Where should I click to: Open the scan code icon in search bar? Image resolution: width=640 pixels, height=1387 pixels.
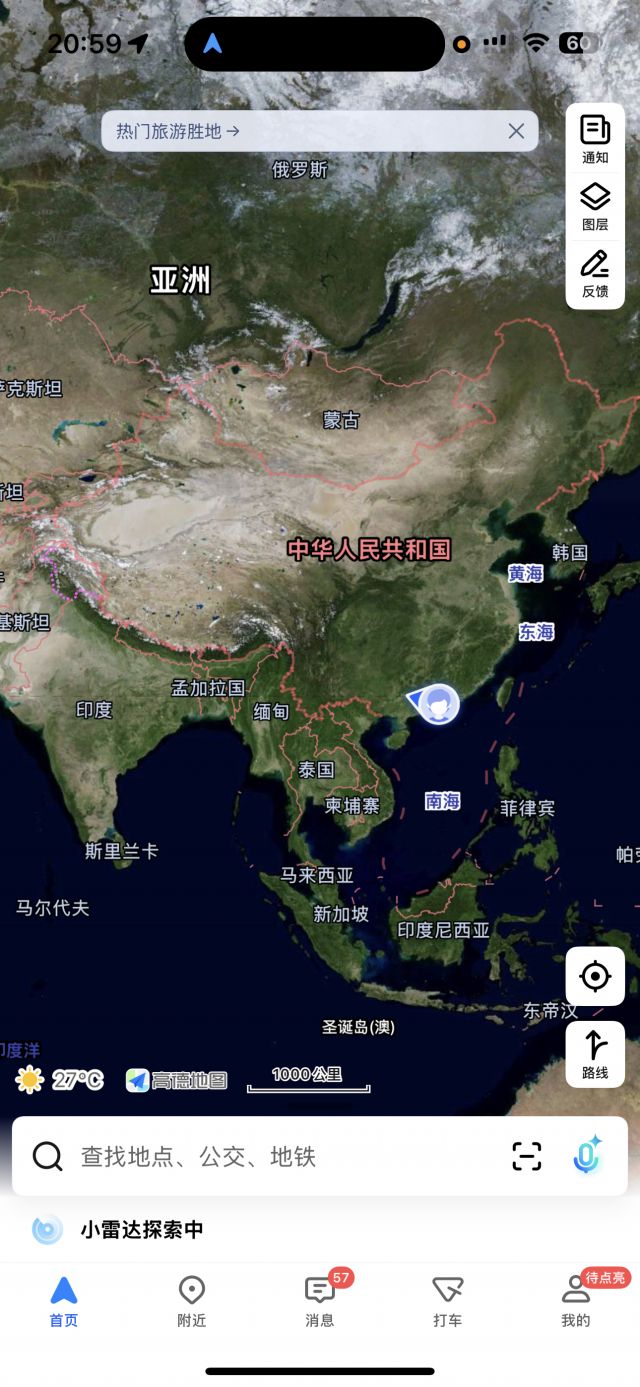526,1157
